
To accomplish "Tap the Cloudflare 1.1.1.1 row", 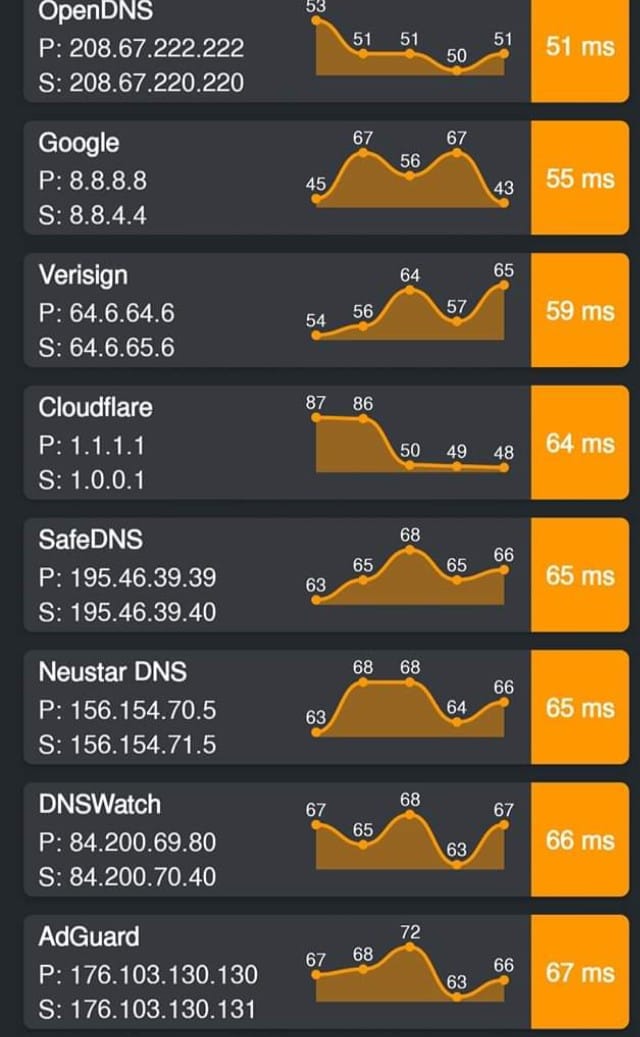I will (x=326, y=442).
